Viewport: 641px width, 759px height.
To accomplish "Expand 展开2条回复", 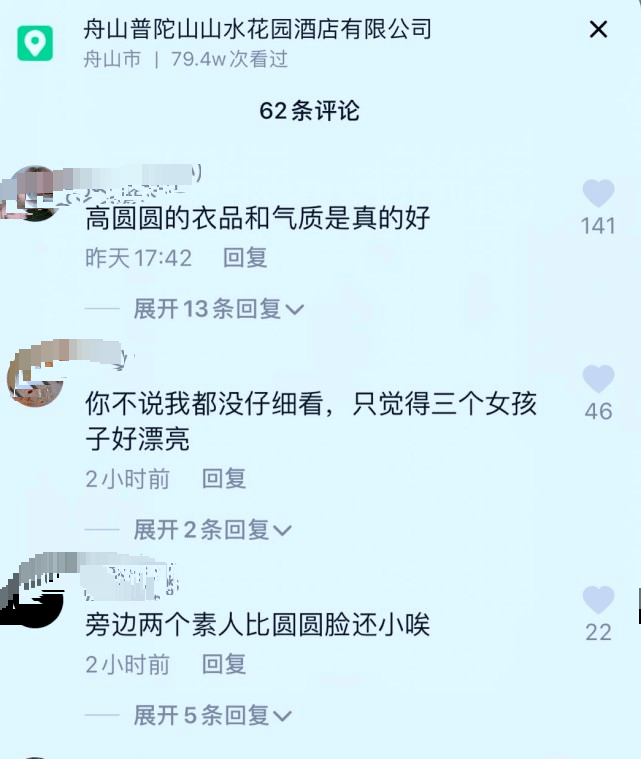I will tap(212, 530).
